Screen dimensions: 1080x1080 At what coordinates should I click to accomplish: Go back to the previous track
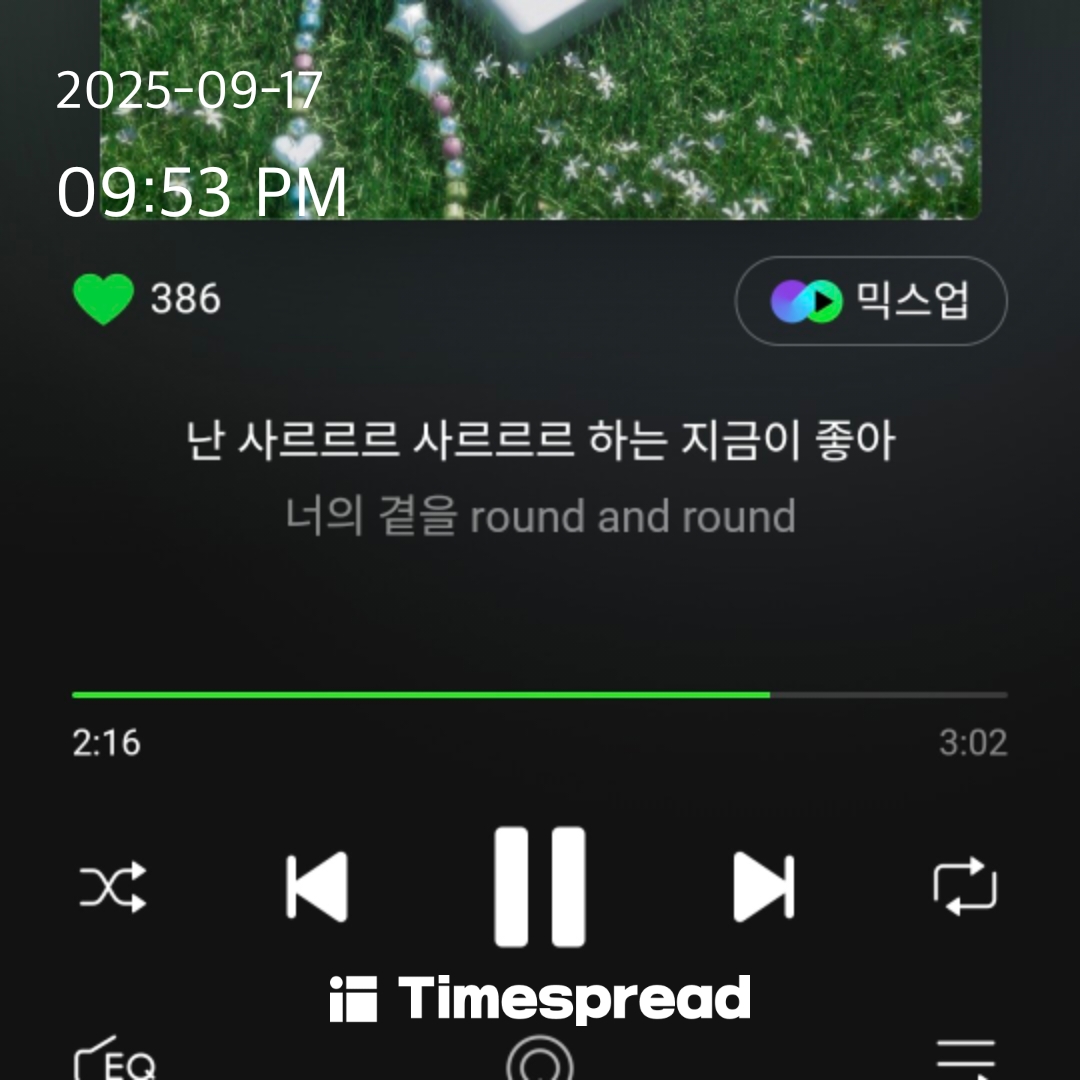(316, 887)
